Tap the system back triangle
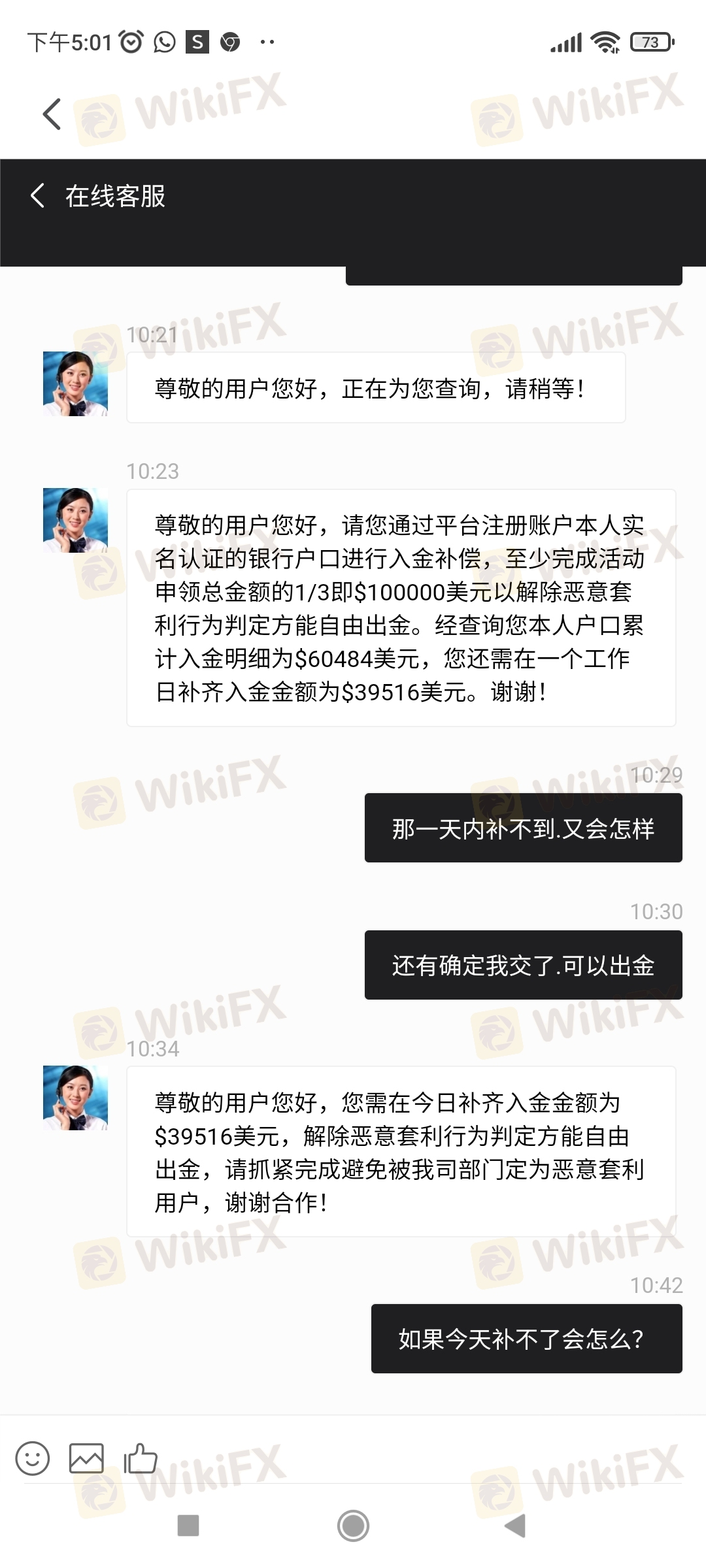Image resolution: width=706 pixels, height=1568 pixels. click(516, 1526)
